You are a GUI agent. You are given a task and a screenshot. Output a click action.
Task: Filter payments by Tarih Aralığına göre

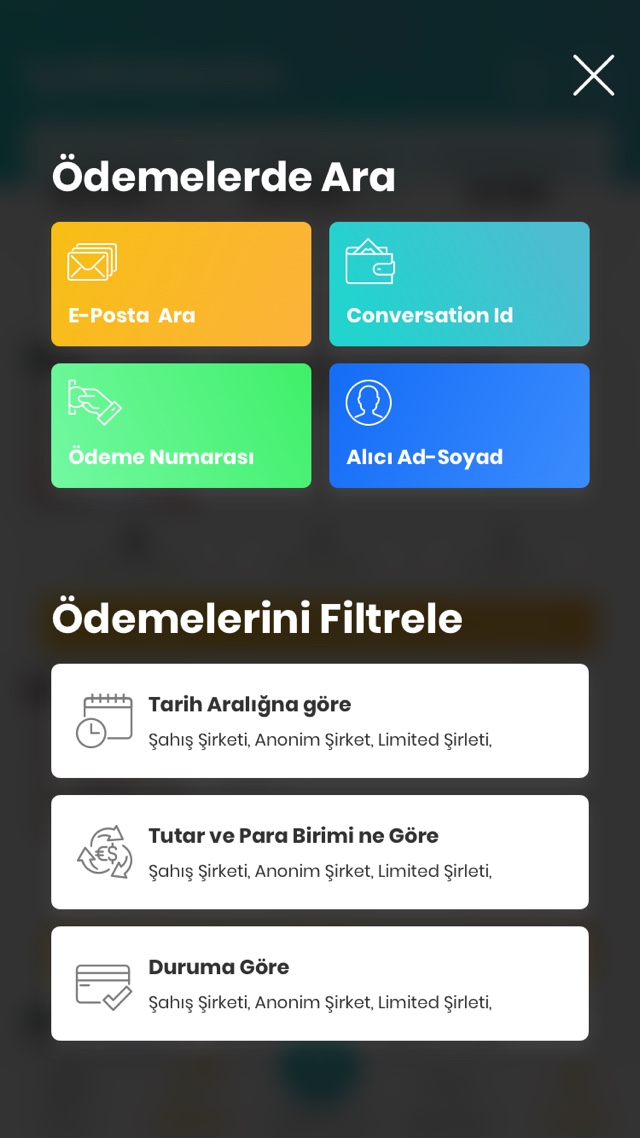point(320,721)
